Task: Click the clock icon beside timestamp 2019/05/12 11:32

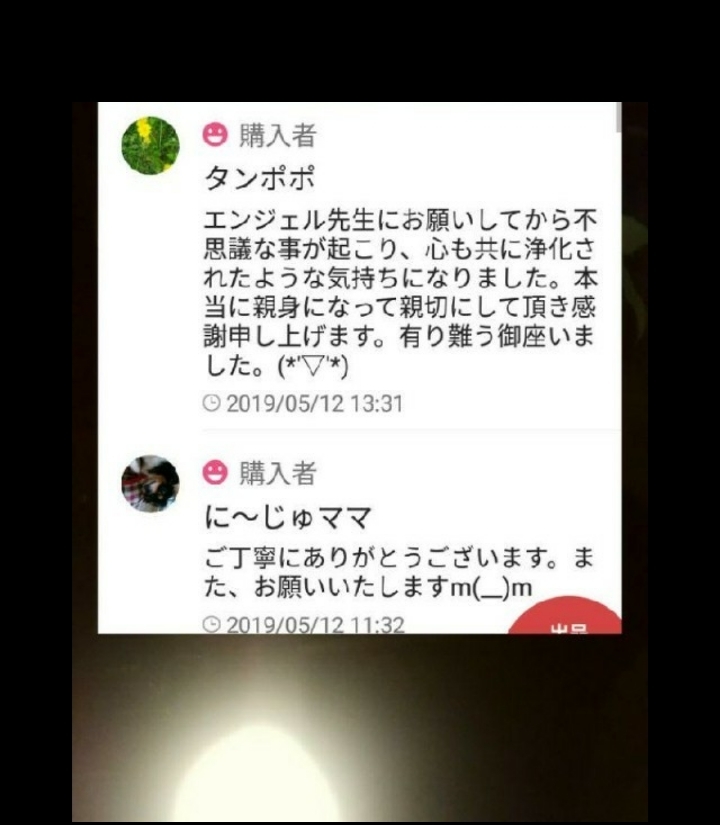Action: click(213, 625)
